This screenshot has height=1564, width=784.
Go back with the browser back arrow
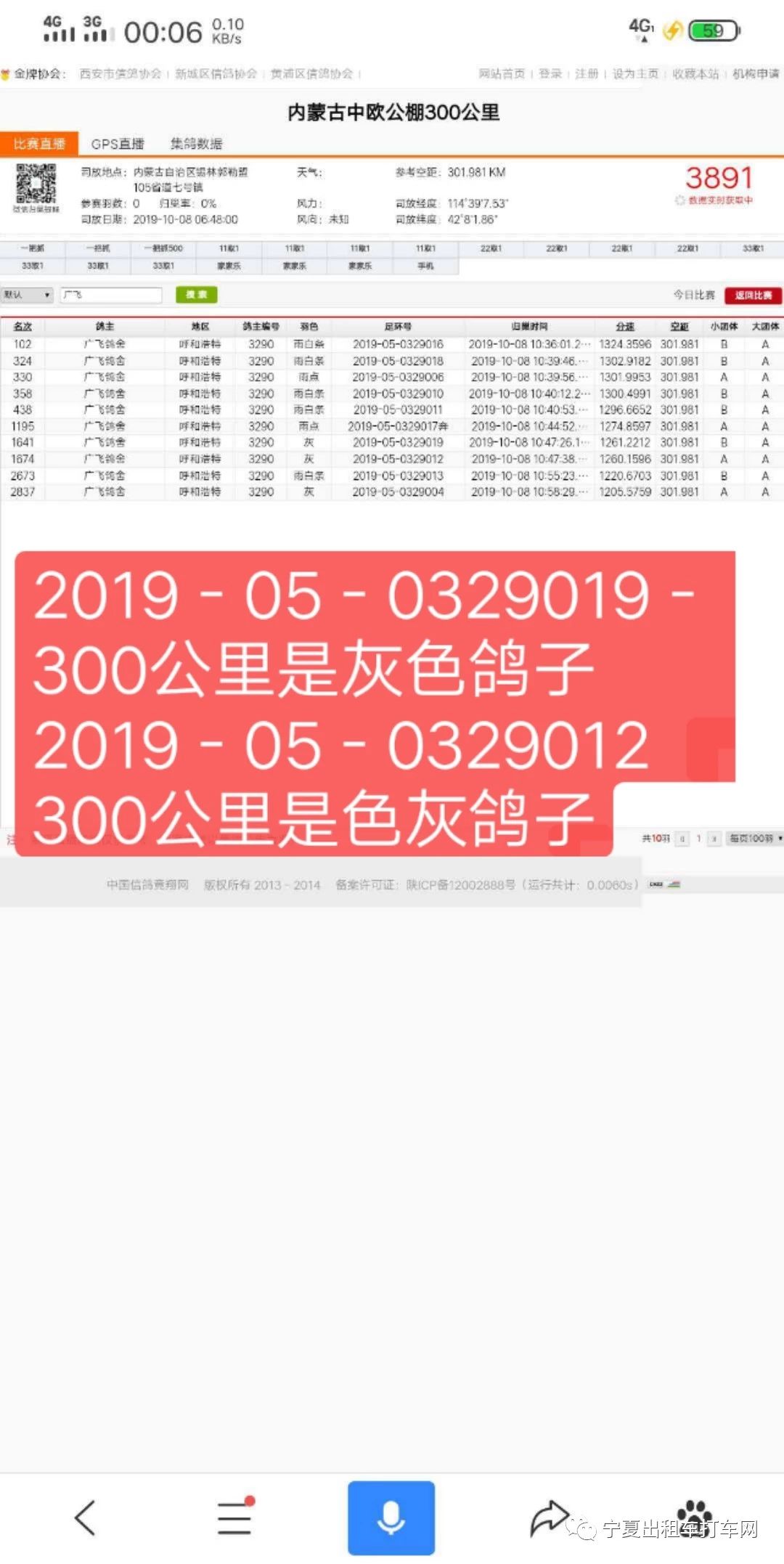point(85,1518)
